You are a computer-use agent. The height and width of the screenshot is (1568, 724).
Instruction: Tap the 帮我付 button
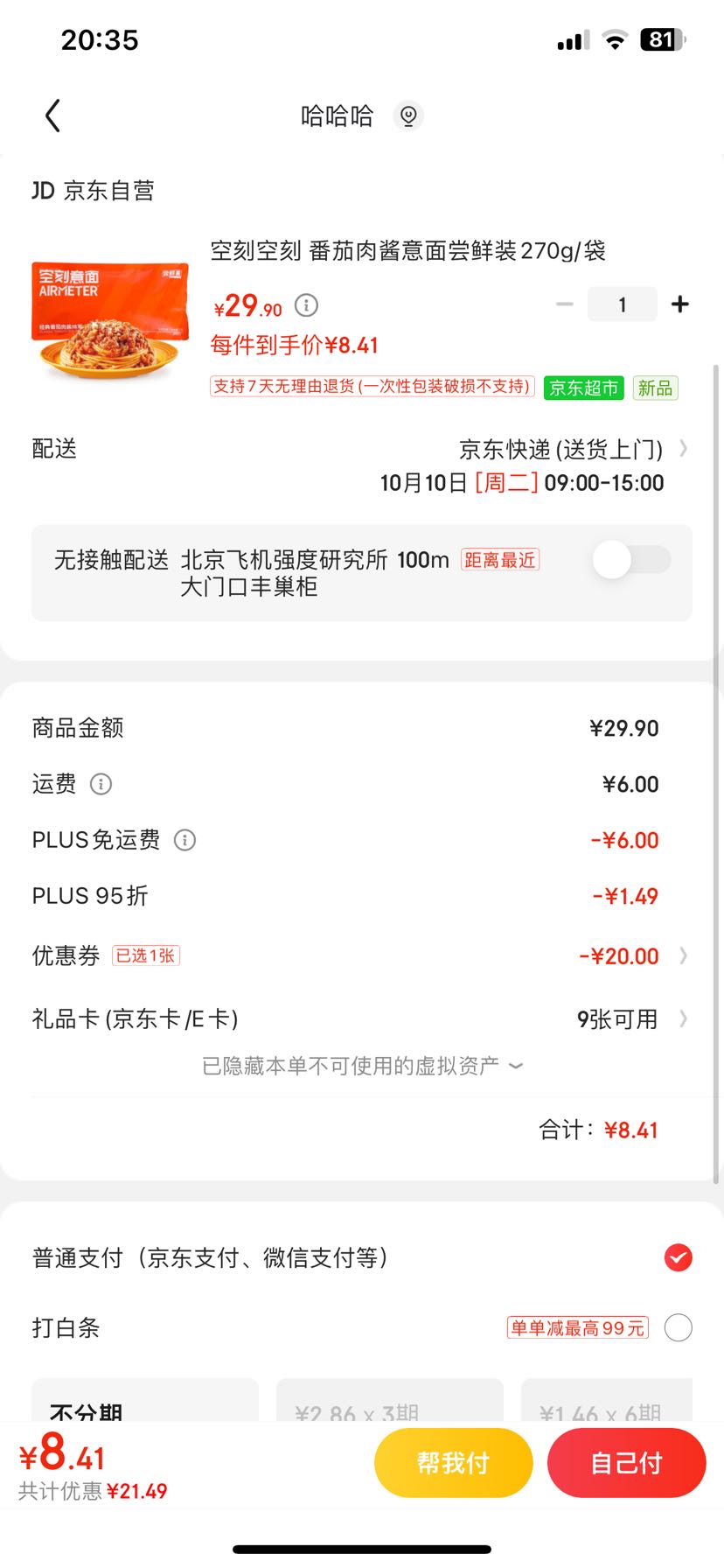tap(453, 1461)
